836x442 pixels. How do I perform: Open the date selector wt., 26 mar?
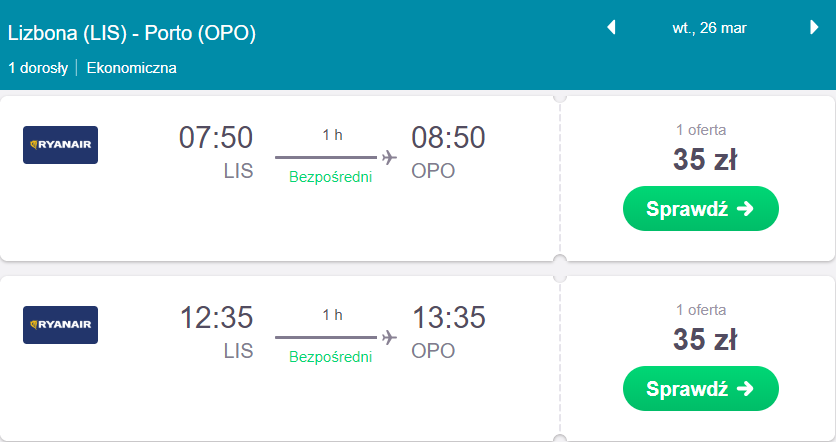point(709,28)
